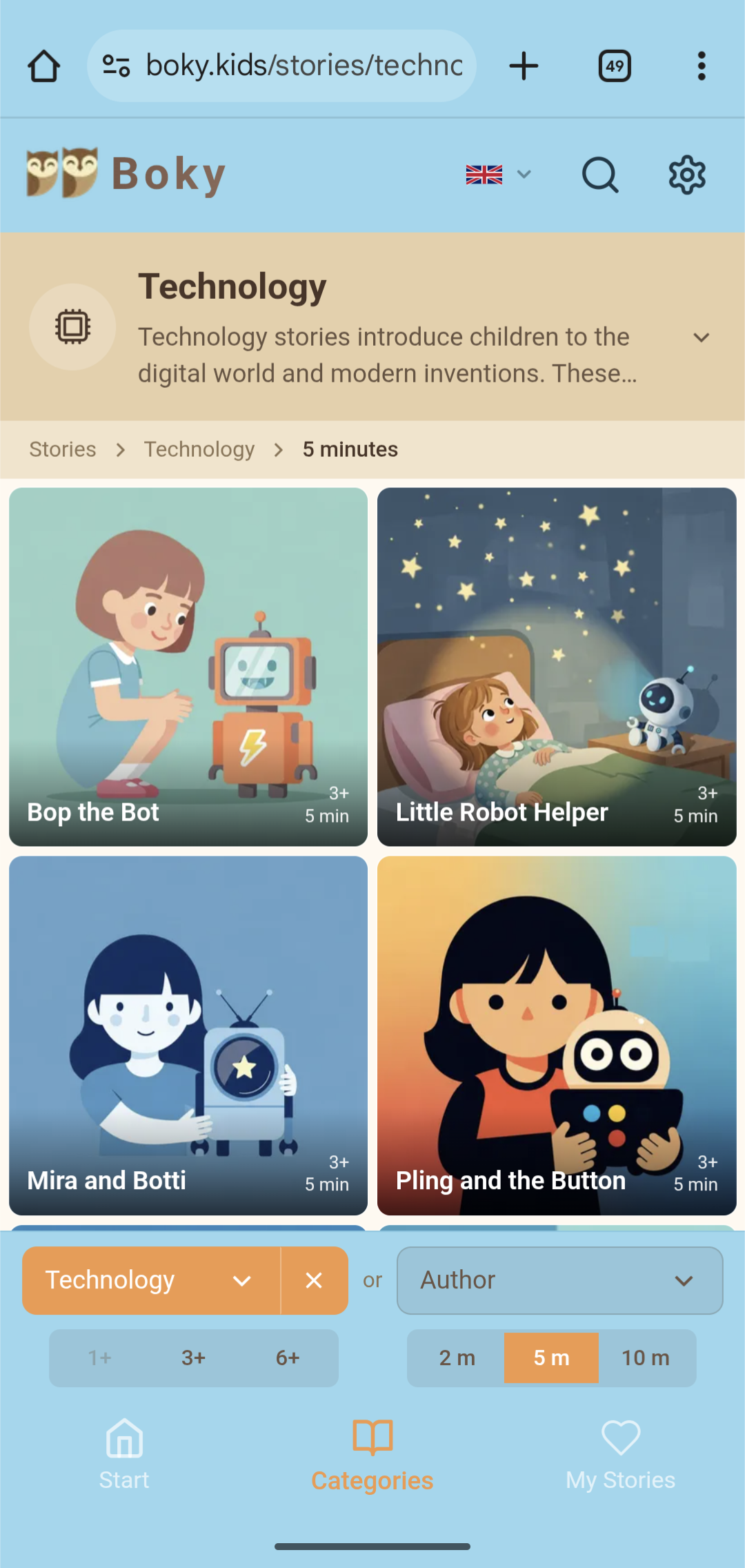Click the home icon in browser toolbar
This screenshot has height=1568, width=745.
(x=43, y=66)
